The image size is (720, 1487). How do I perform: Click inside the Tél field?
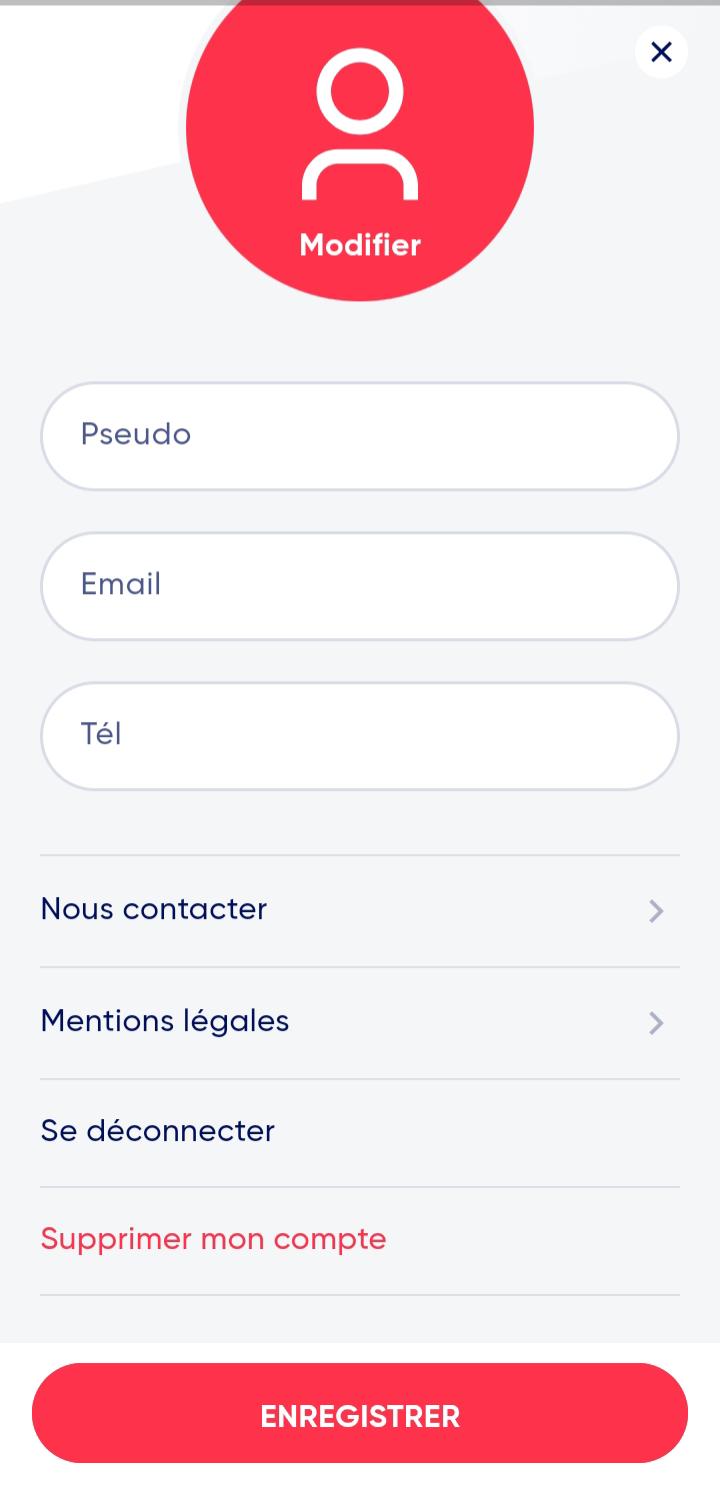point(360,735)
